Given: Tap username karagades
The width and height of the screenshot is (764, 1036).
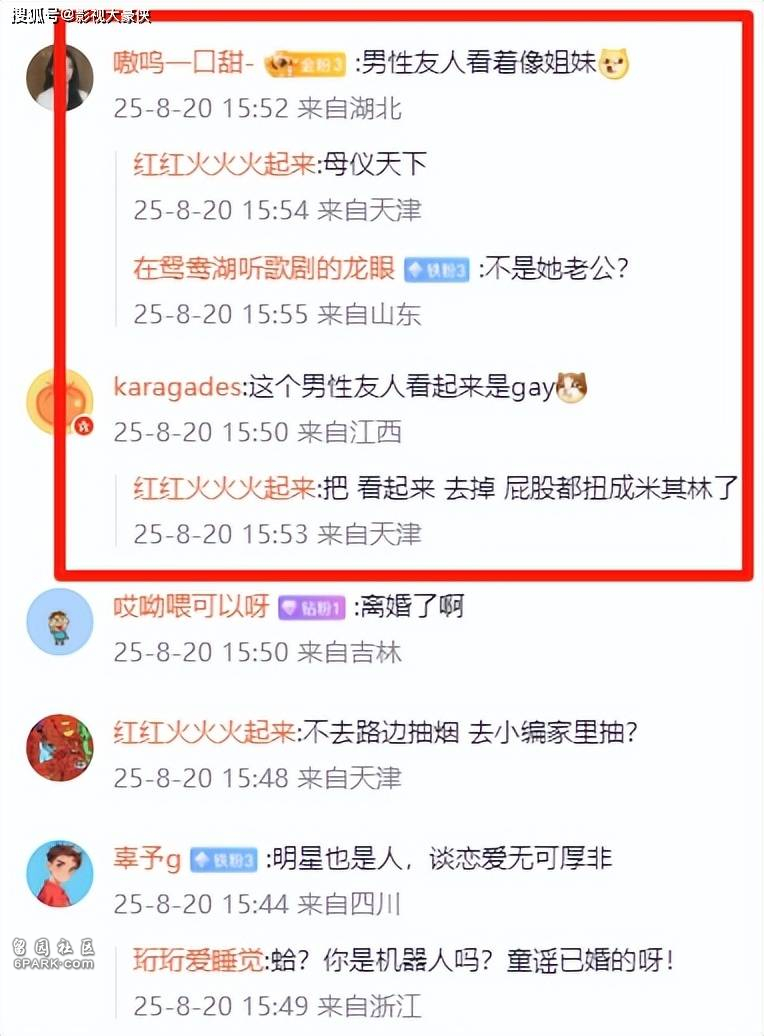Looking at the screenshot, I should (177, 388).
